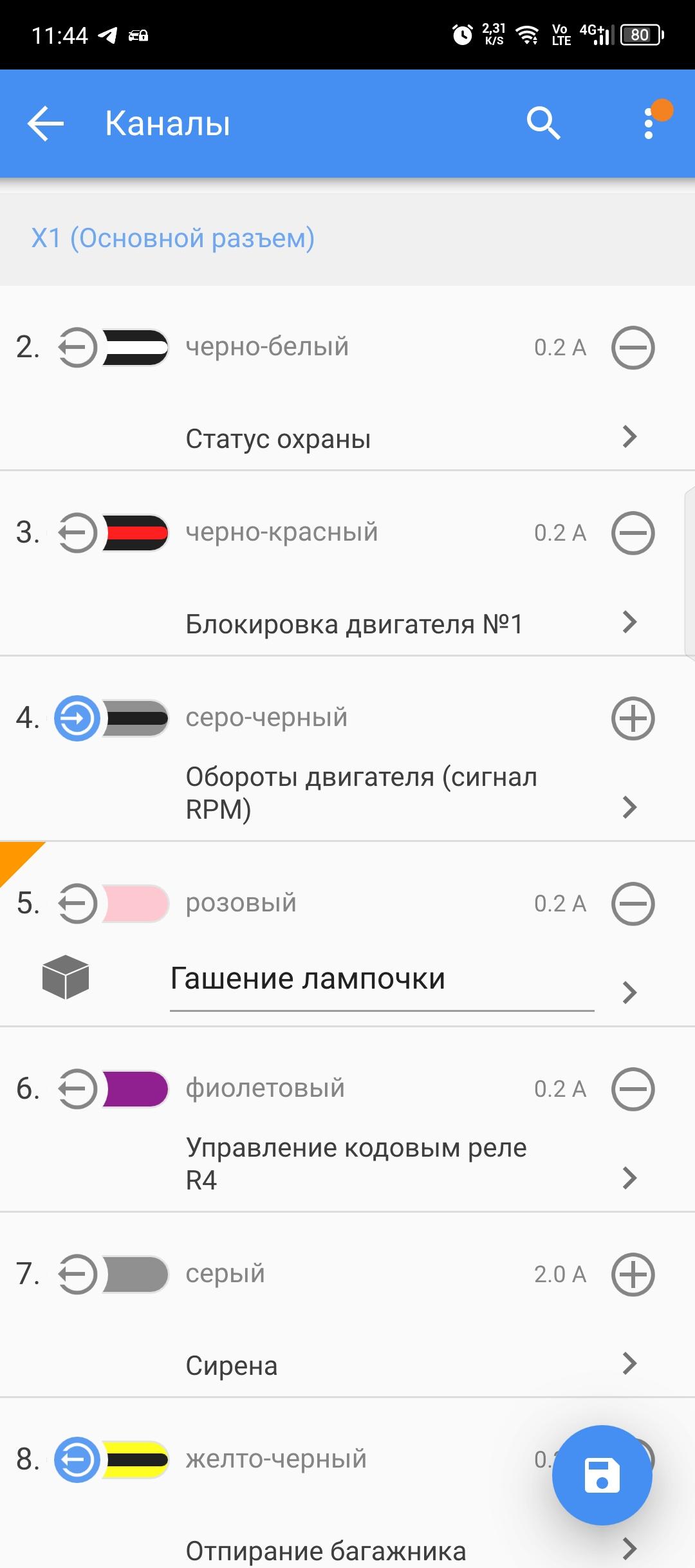Save changes with the floating save button

(602, 1475)
